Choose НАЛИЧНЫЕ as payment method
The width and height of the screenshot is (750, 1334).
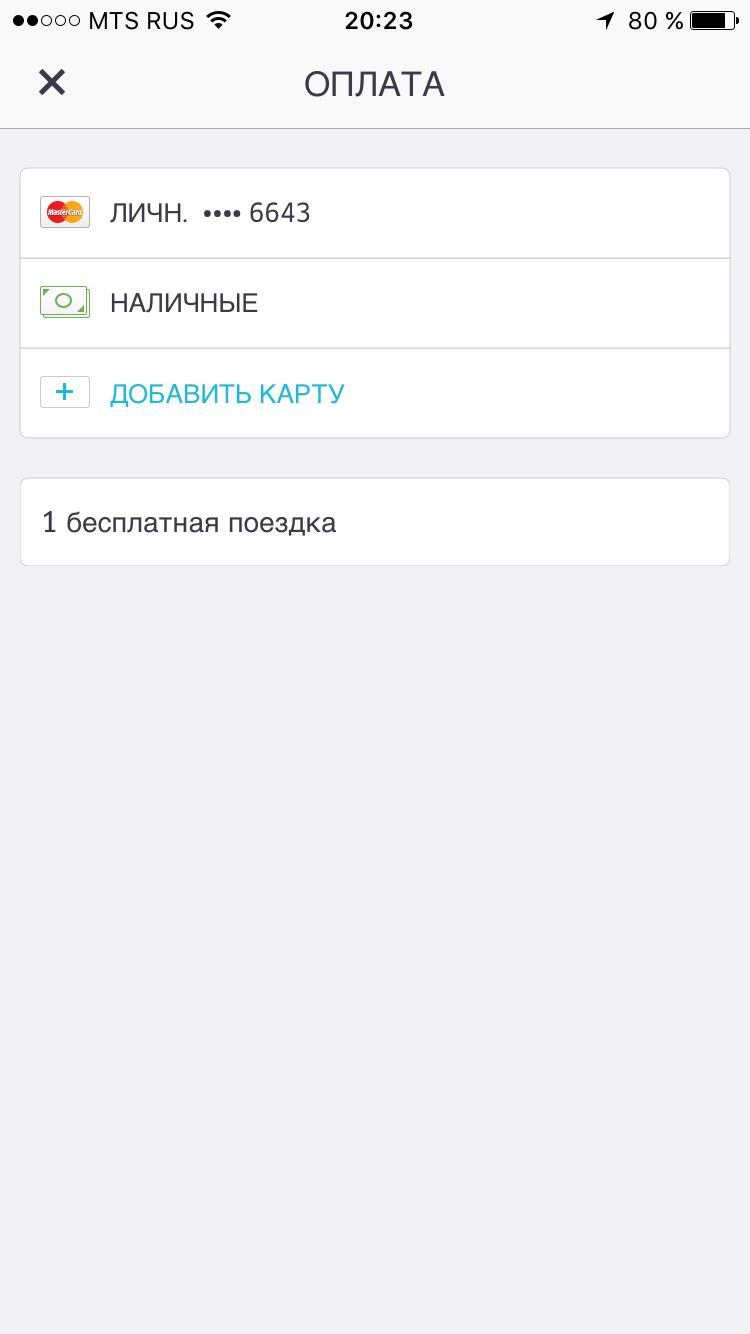(x=374, y=303)
